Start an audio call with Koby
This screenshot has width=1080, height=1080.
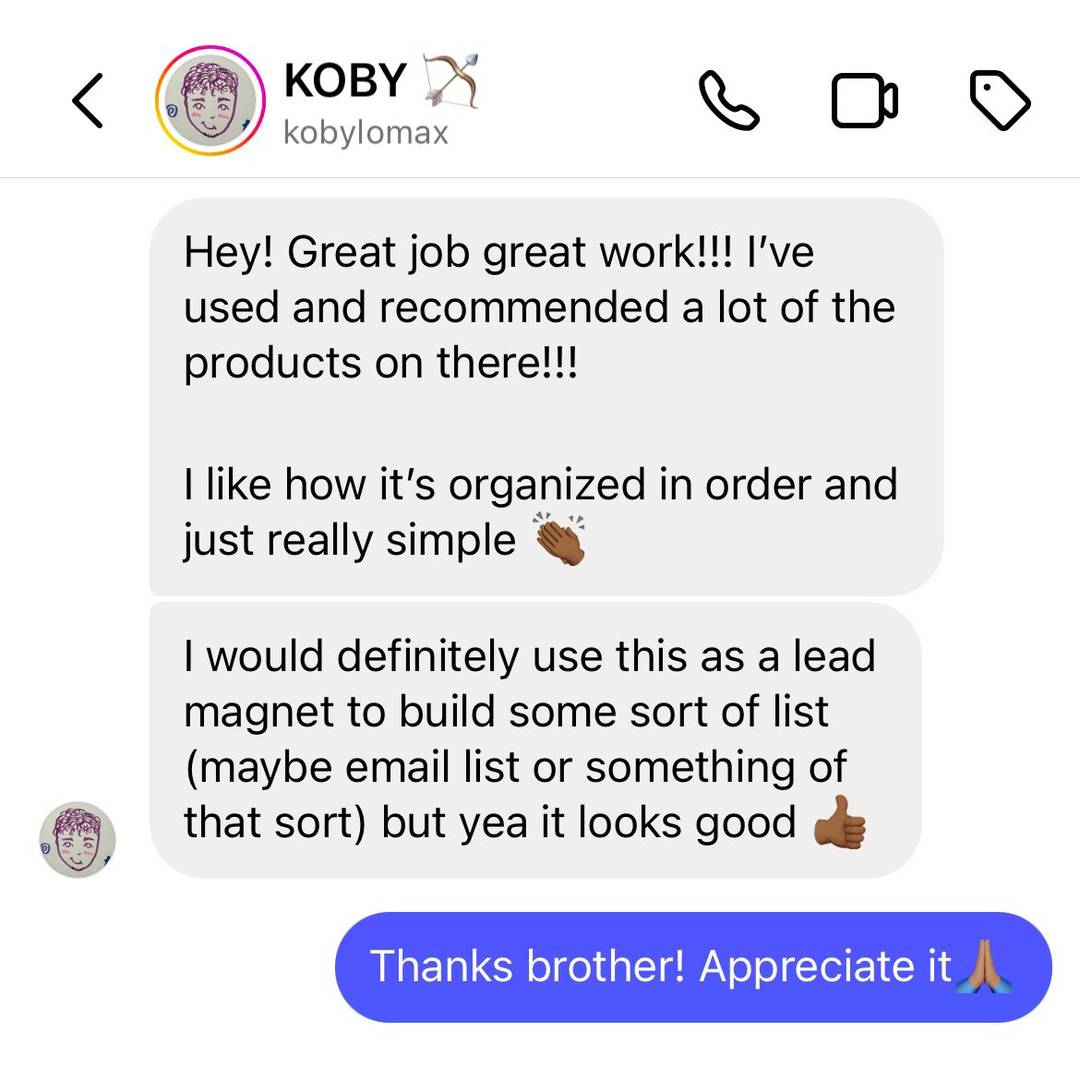(728, 101)
